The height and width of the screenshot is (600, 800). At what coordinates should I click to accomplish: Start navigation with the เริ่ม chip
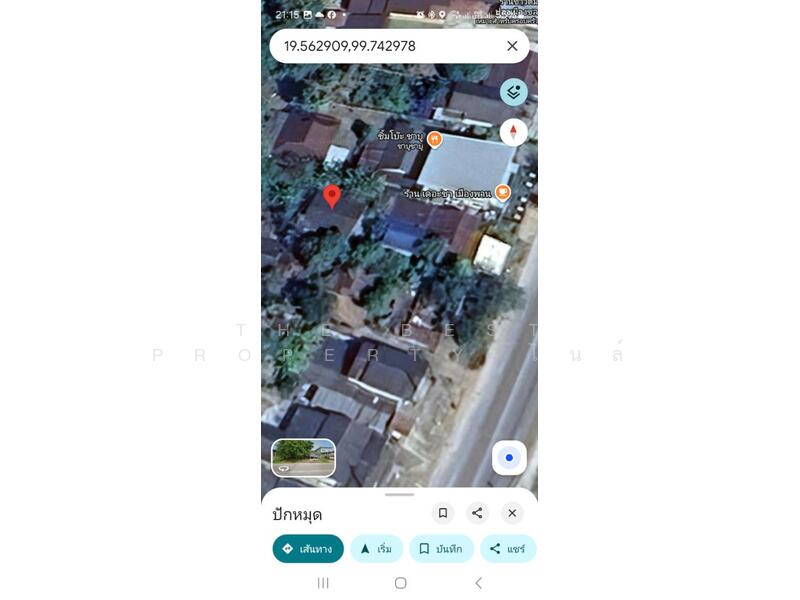pos(376,549)
